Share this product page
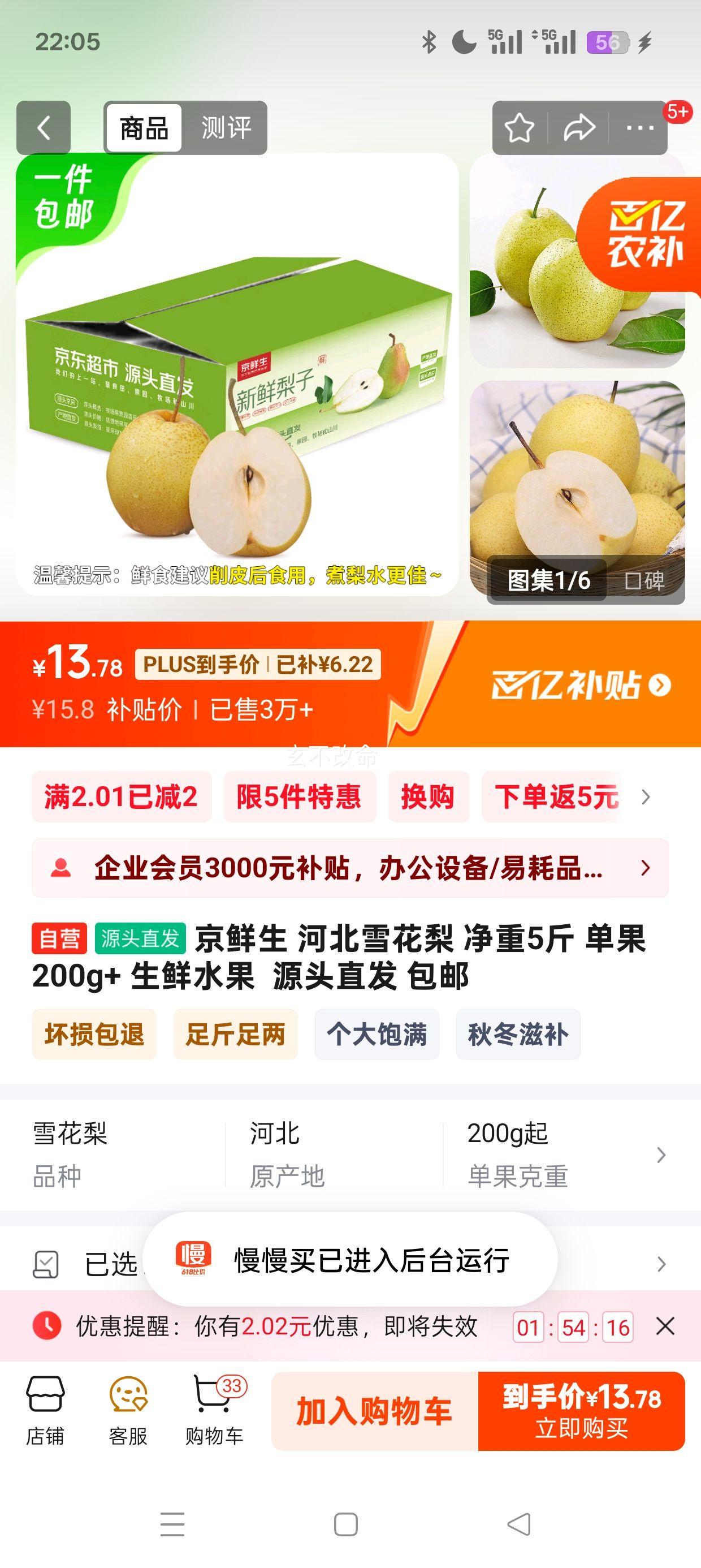This screenshot has height=1568, width=701. coord(578,128)
